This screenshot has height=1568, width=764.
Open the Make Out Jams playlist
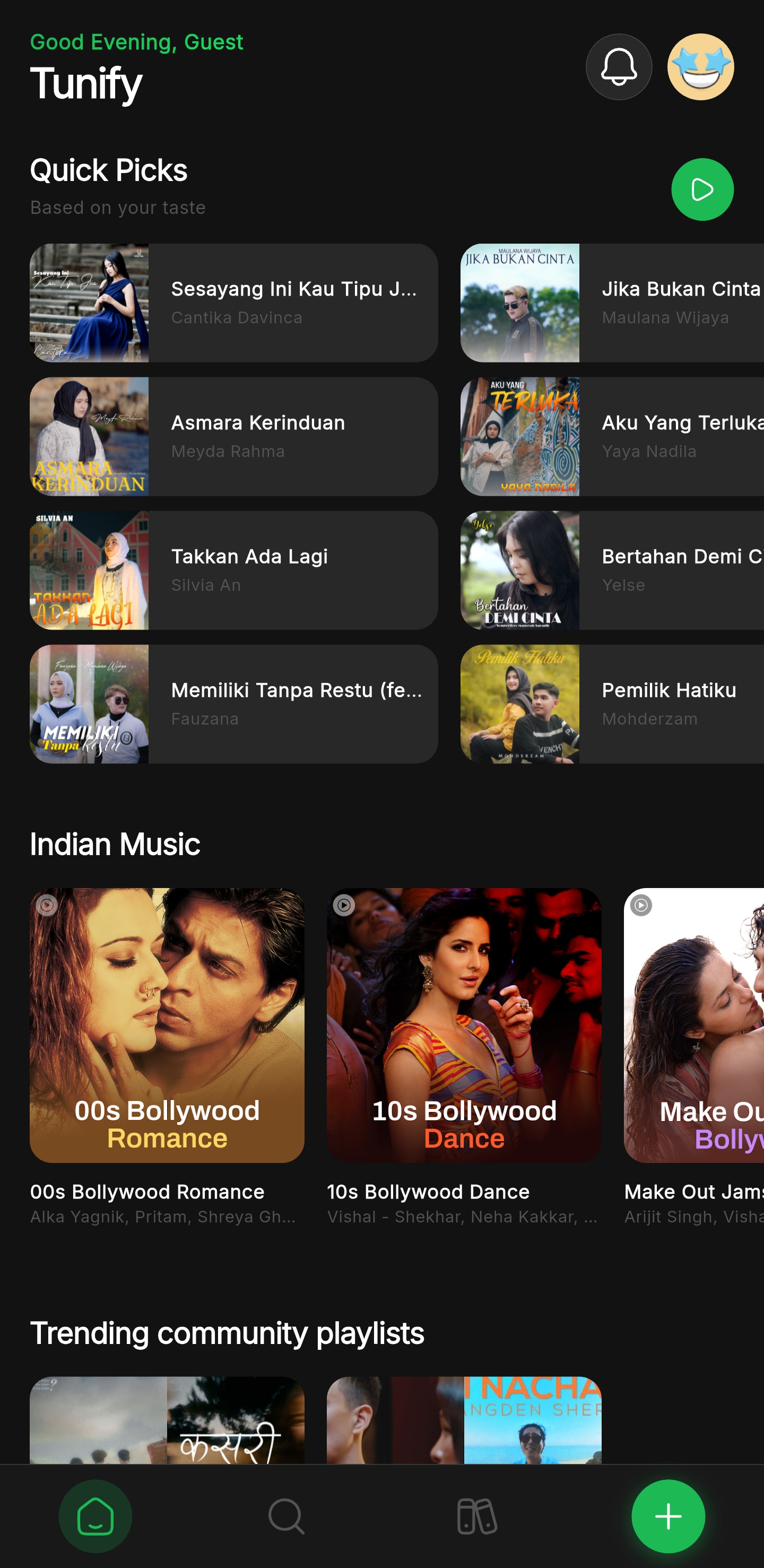693,1026
